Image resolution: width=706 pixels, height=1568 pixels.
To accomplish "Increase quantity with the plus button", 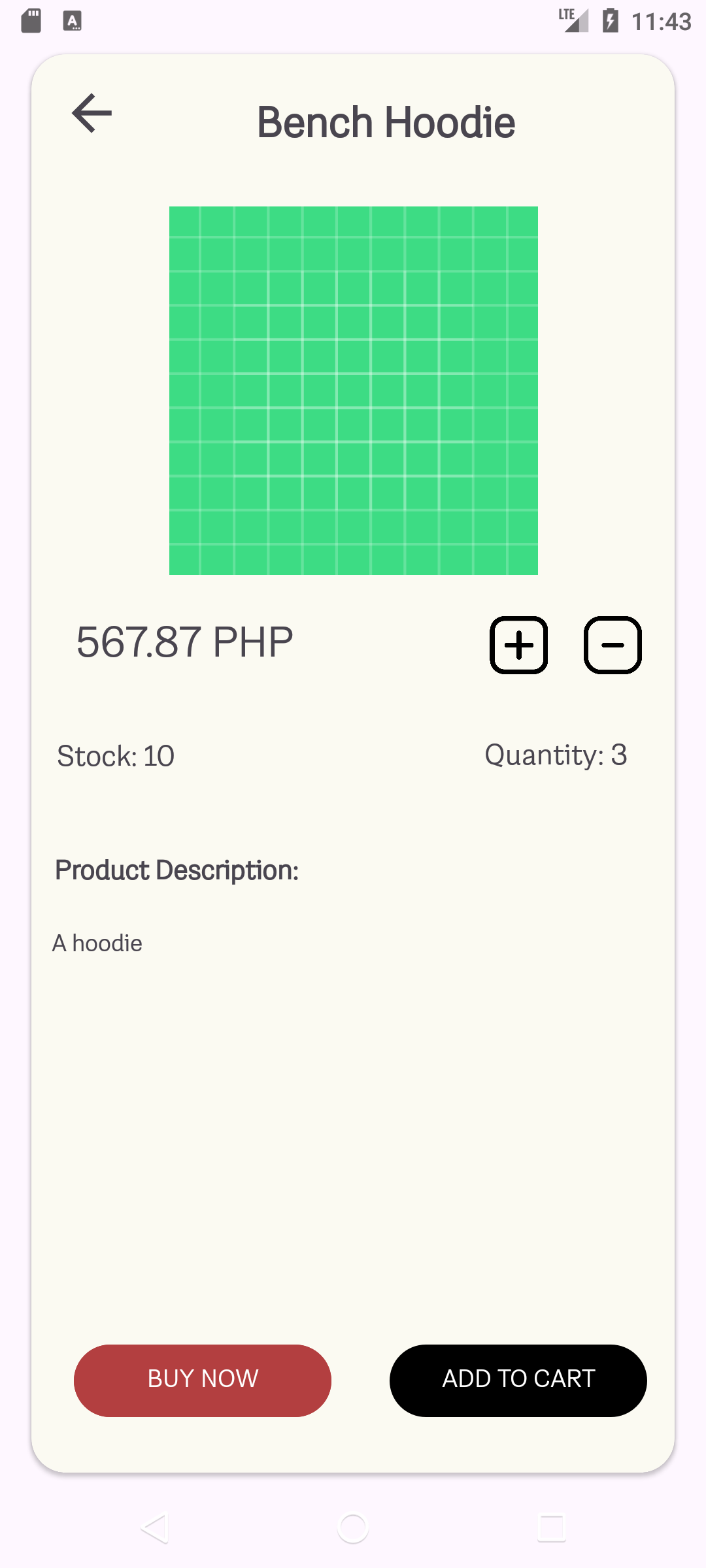I will click(x=518, y=645).
